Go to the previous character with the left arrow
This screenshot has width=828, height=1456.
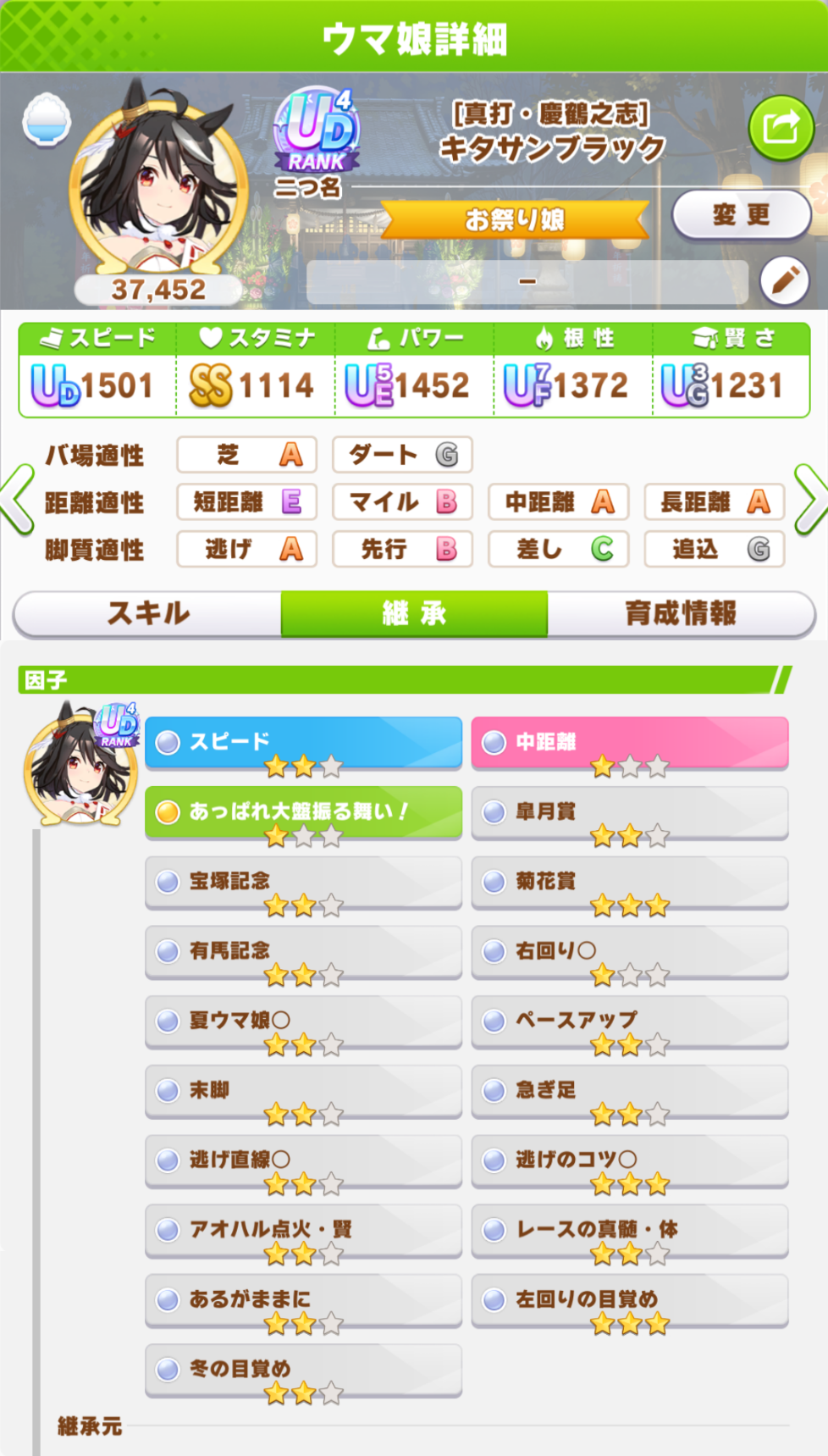click(17, 501)
